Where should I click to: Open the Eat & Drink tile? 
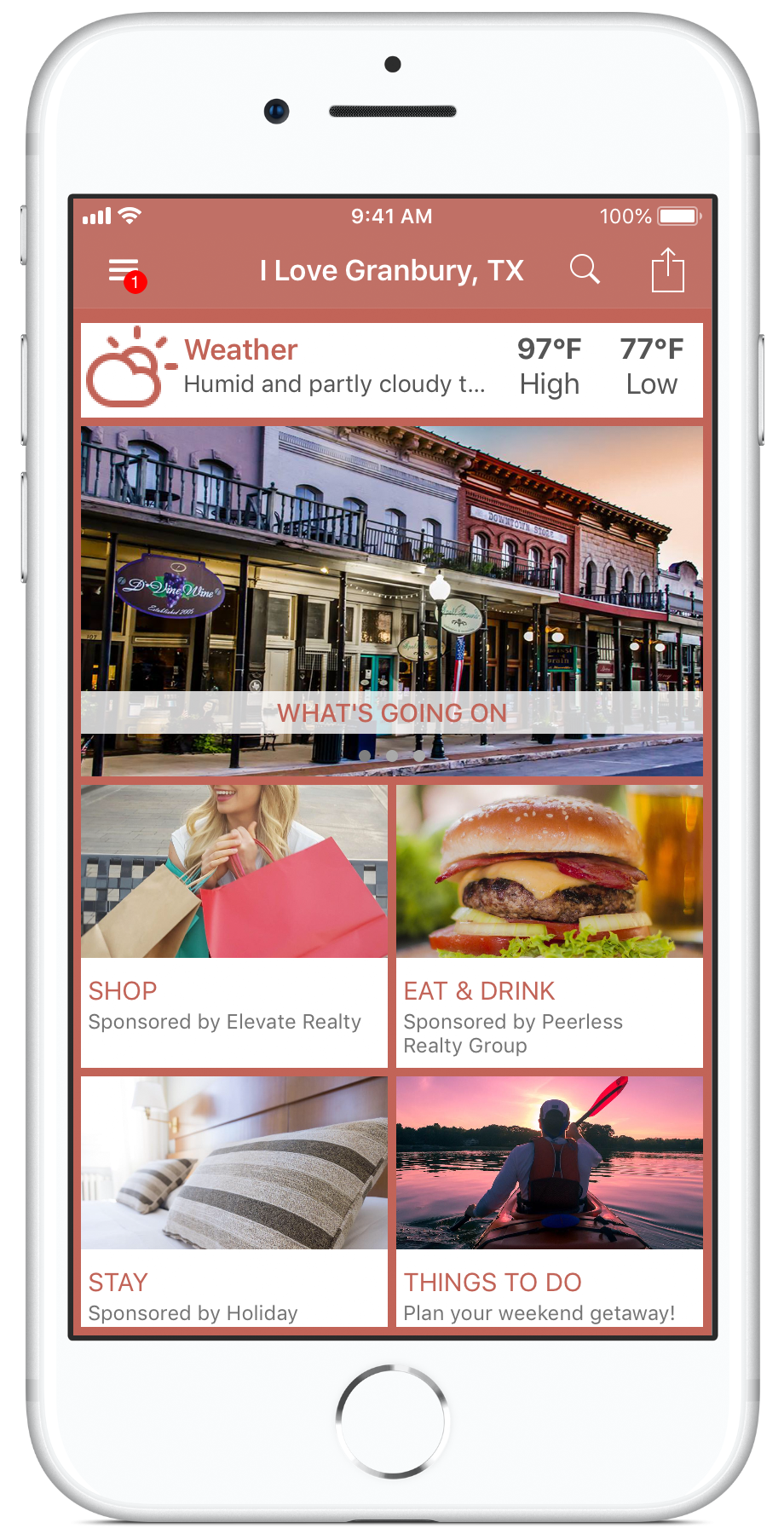tap(550, 926)
